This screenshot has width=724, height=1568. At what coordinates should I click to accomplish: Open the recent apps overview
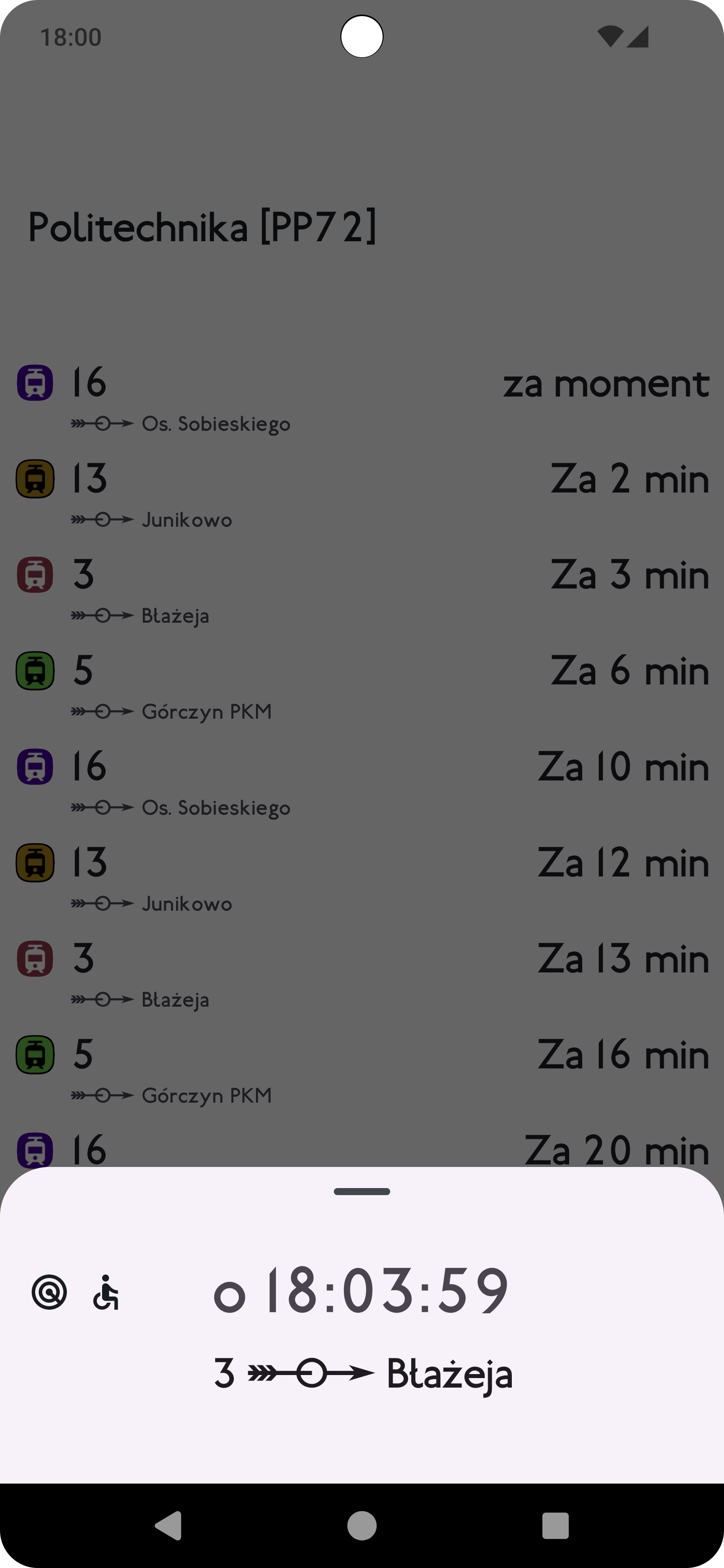click(555, 1525)
